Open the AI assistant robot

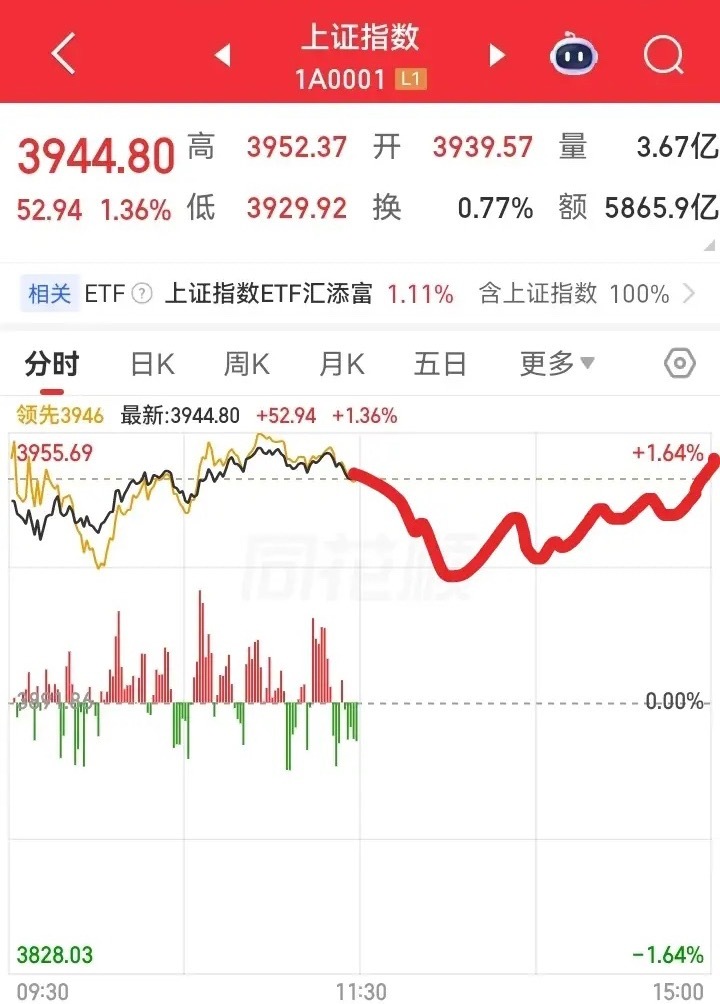[x=572, y=55]
